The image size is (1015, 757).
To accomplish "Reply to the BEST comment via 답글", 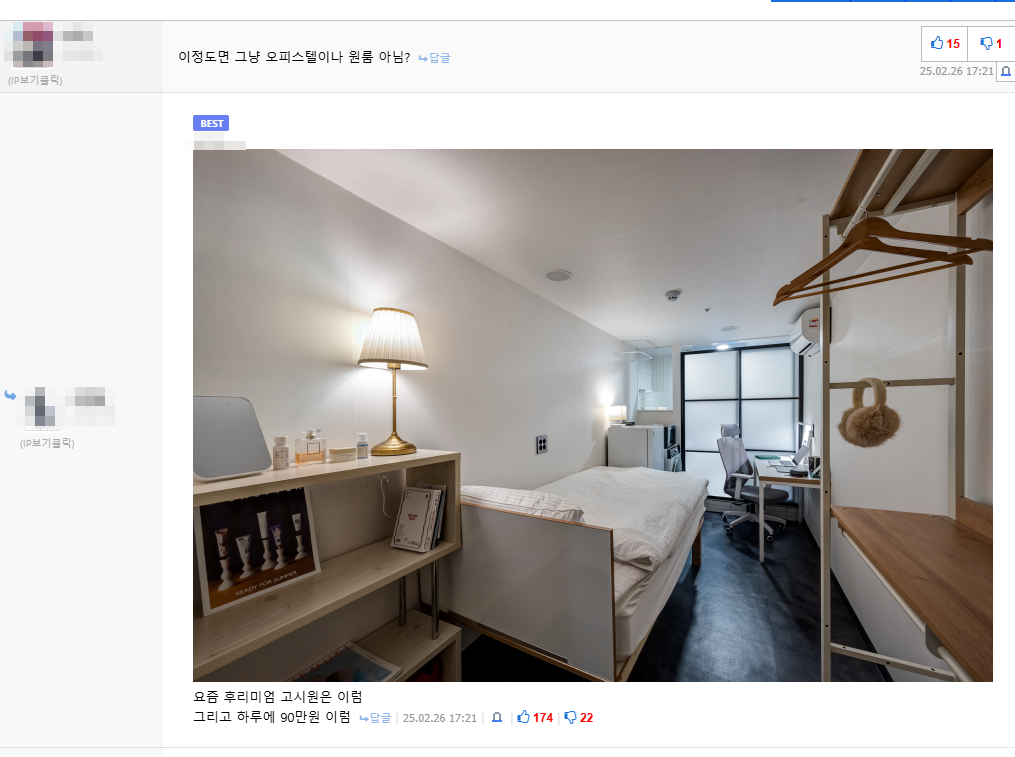I will point(375,718).
